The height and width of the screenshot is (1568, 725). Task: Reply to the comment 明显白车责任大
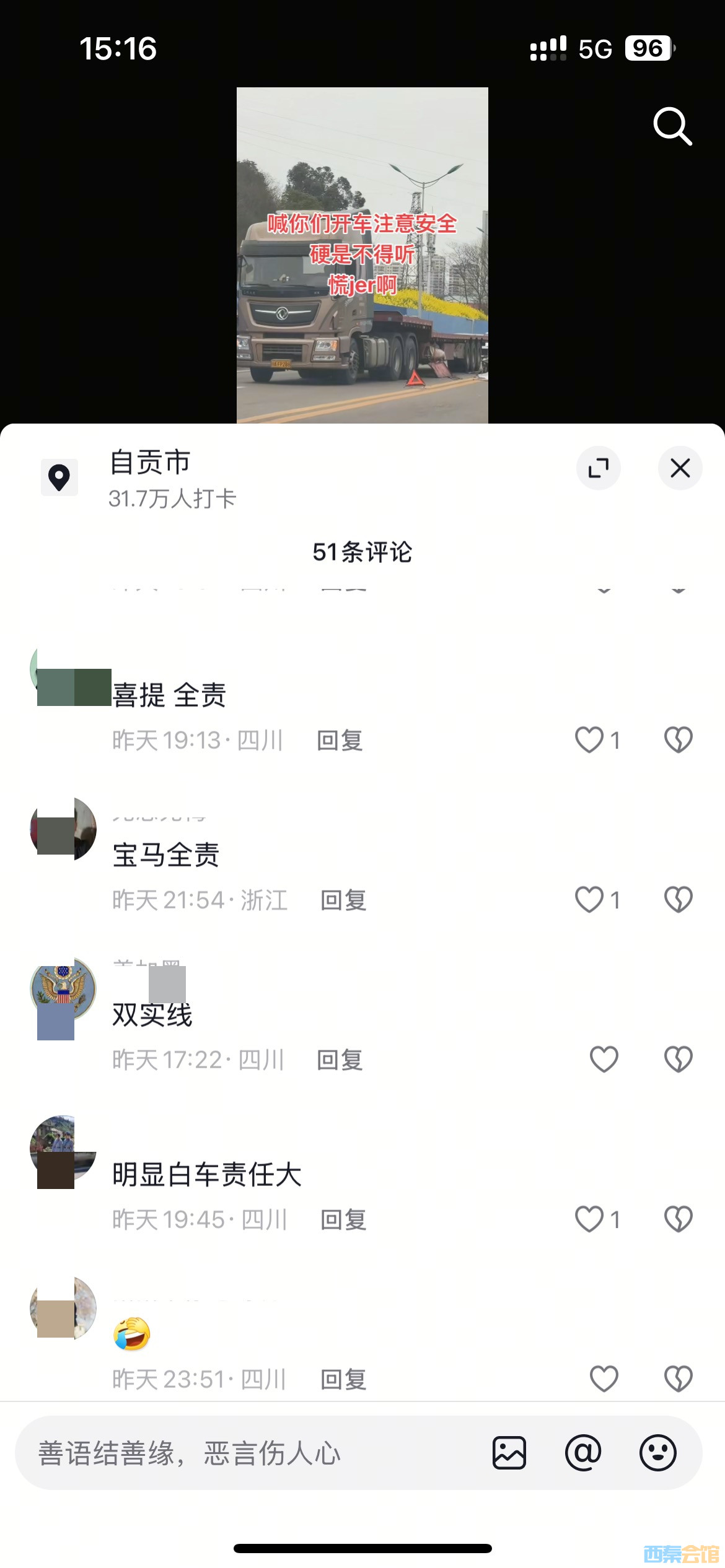click(343, 1219)
